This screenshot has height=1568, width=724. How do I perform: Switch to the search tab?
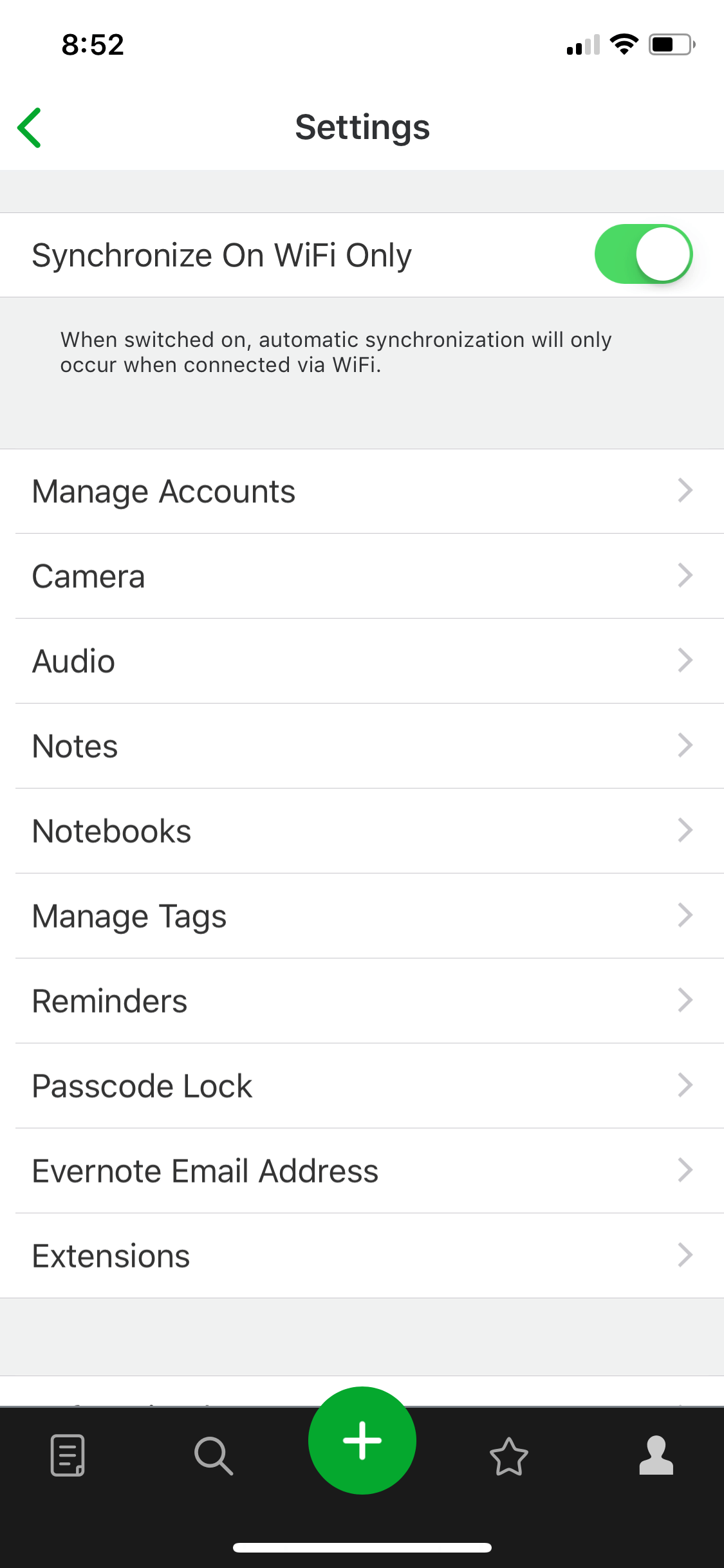[214, 1455]
